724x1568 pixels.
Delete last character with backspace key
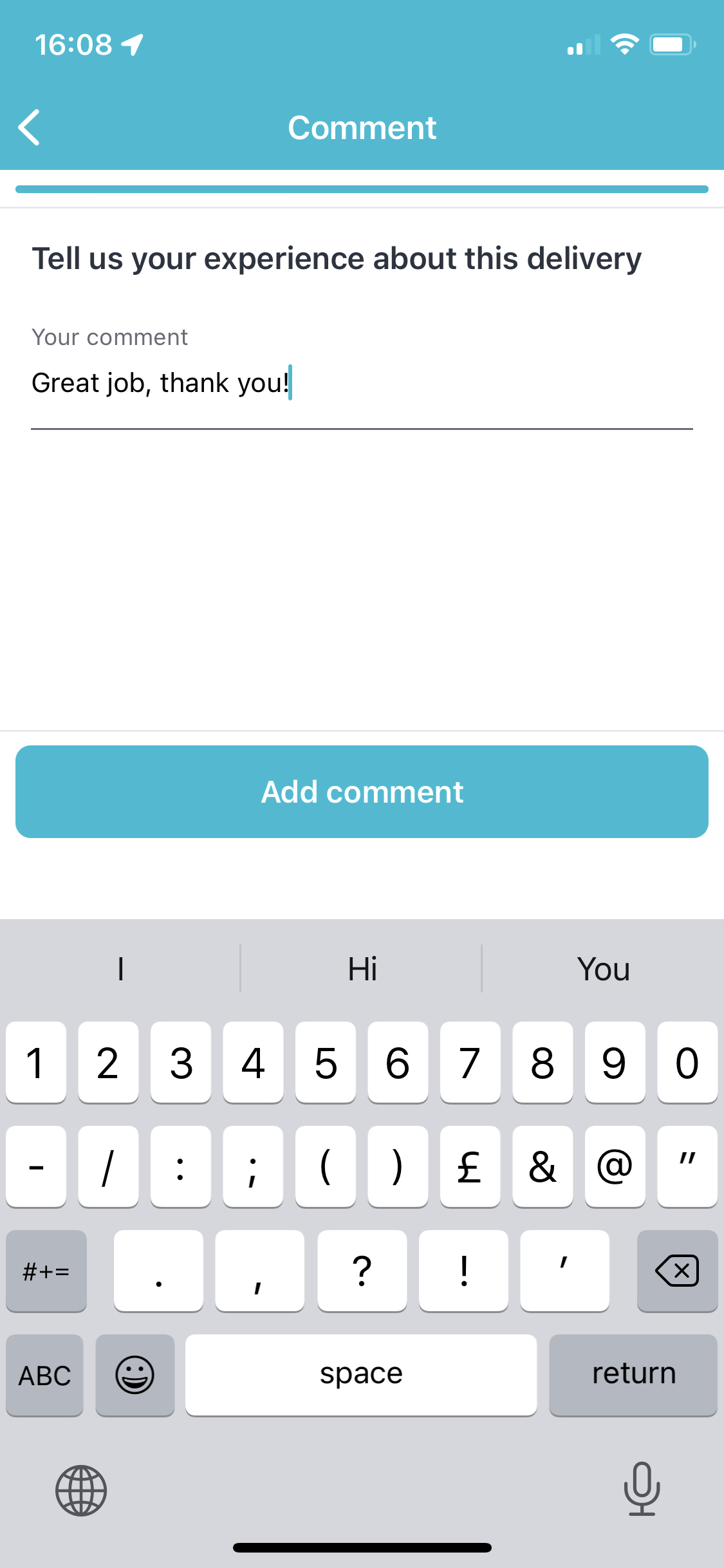click(x=677, y=1271)
